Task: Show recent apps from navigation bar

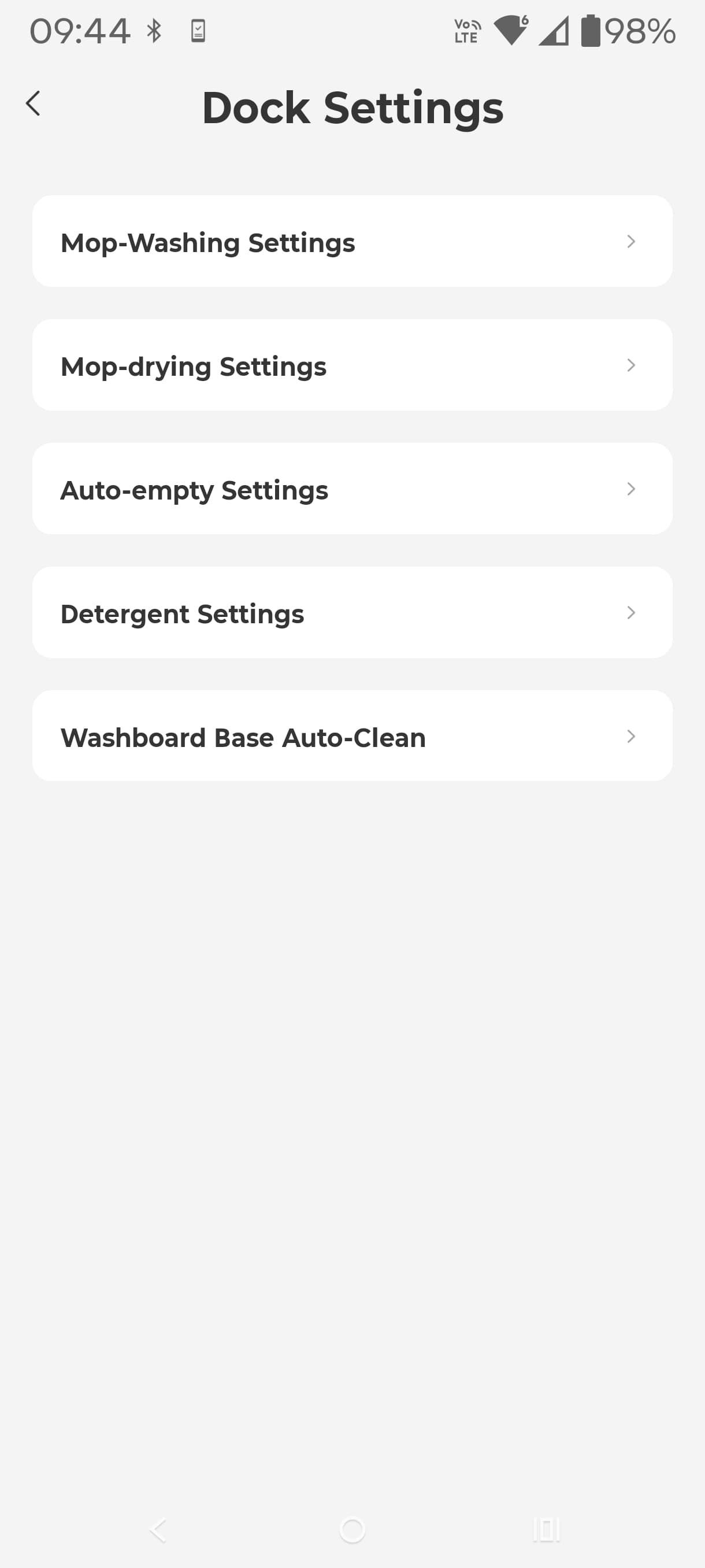Action: [x=546, y=1530]
